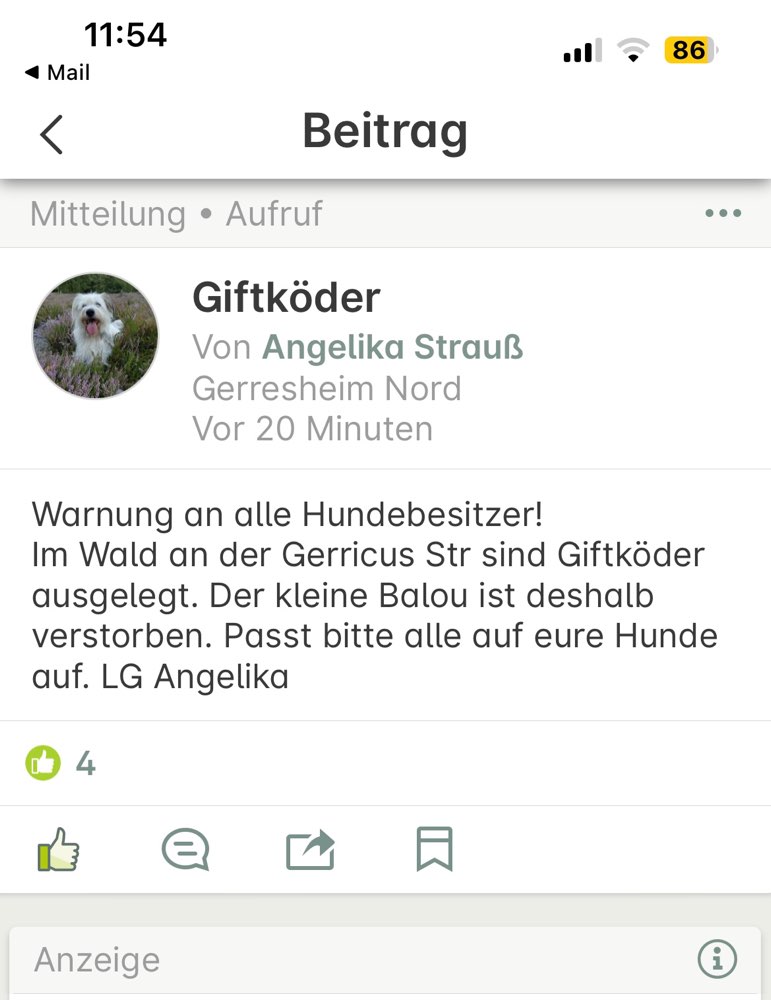Image resolution: width=771 pixels, height=1000 pixels.
Task: Open the comment icon to reply
Action: click(184, 849)
